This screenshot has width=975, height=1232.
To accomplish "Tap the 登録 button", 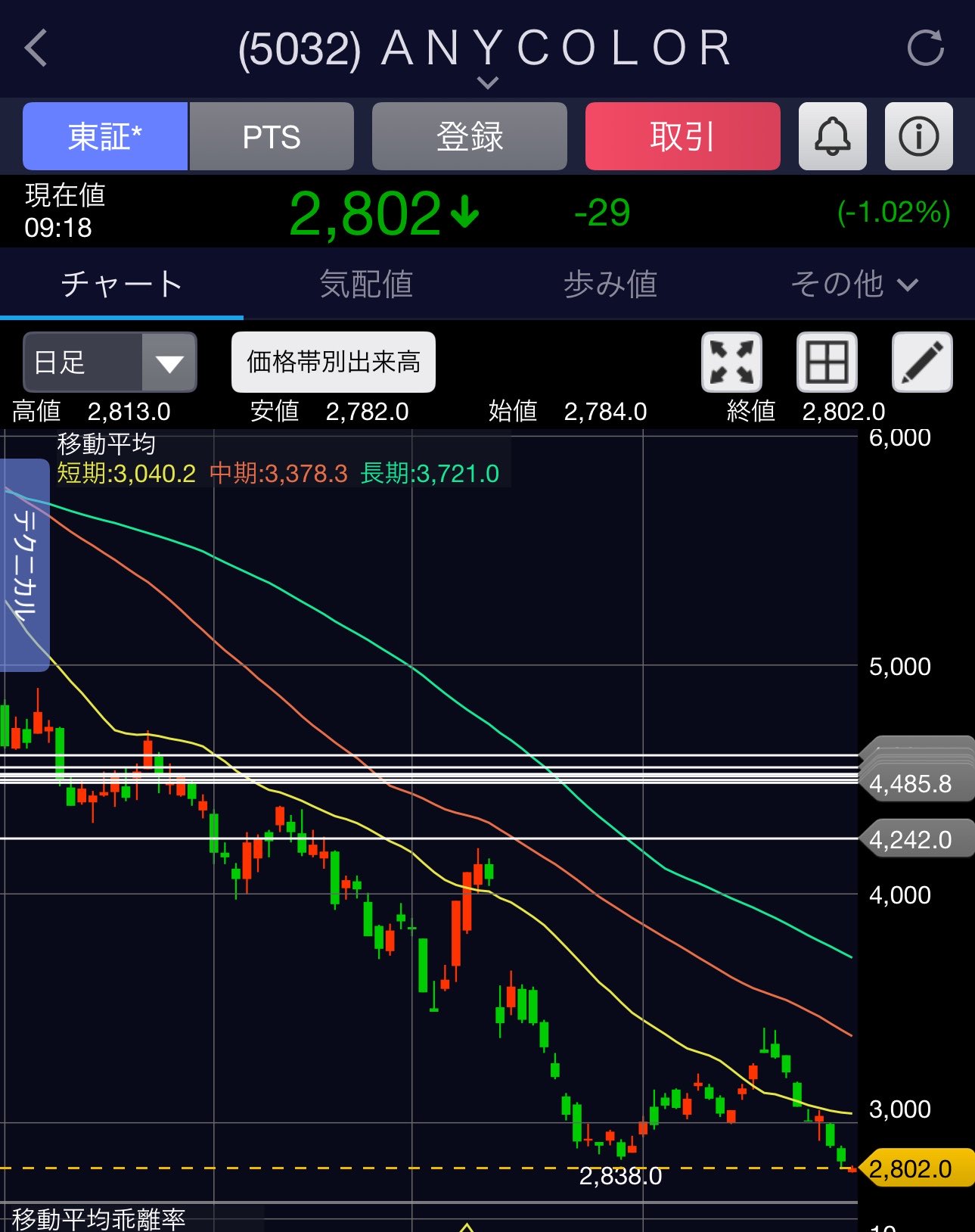I will (469, 137).
